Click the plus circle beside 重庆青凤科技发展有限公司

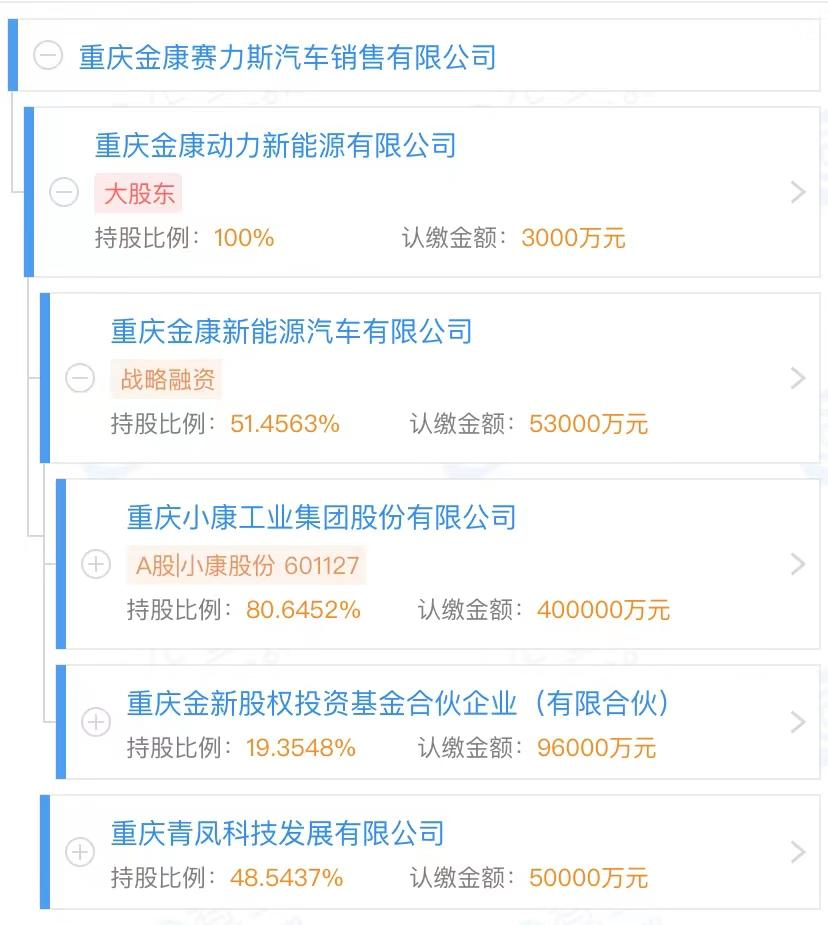coord(77,851)
